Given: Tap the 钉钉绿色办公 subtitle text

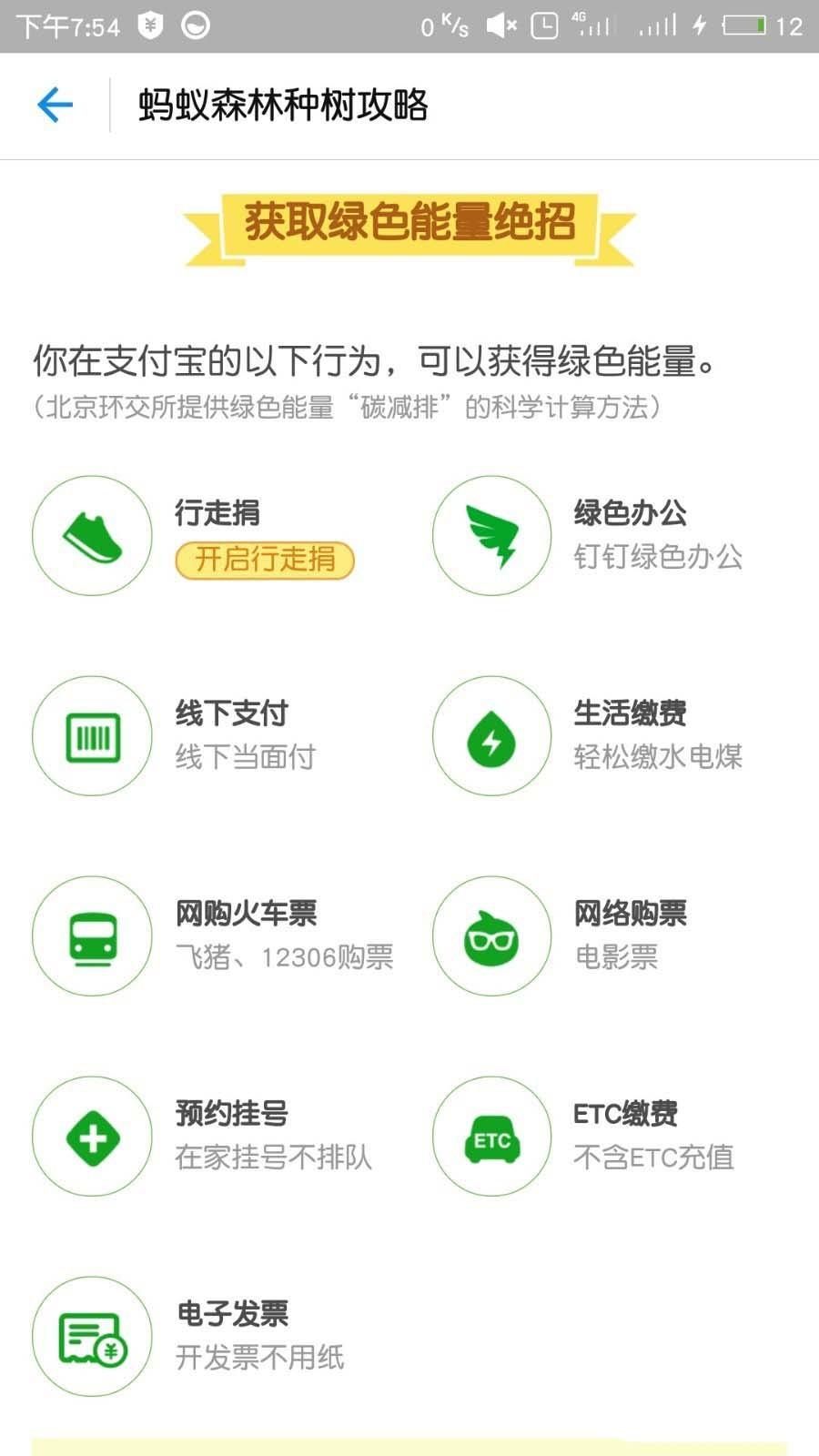Looking at the screenshot, I should click(x=655, y=560).
